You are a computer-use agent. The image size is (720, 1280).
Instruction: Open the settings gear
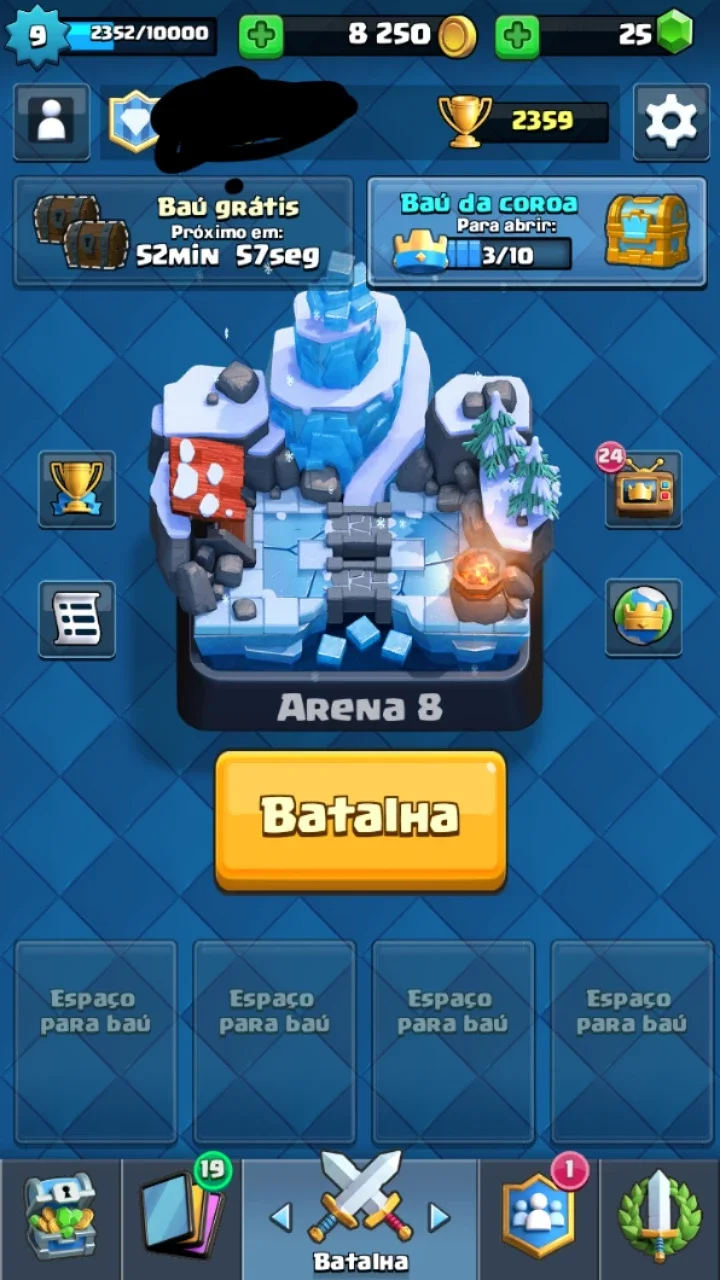point(671,122)
